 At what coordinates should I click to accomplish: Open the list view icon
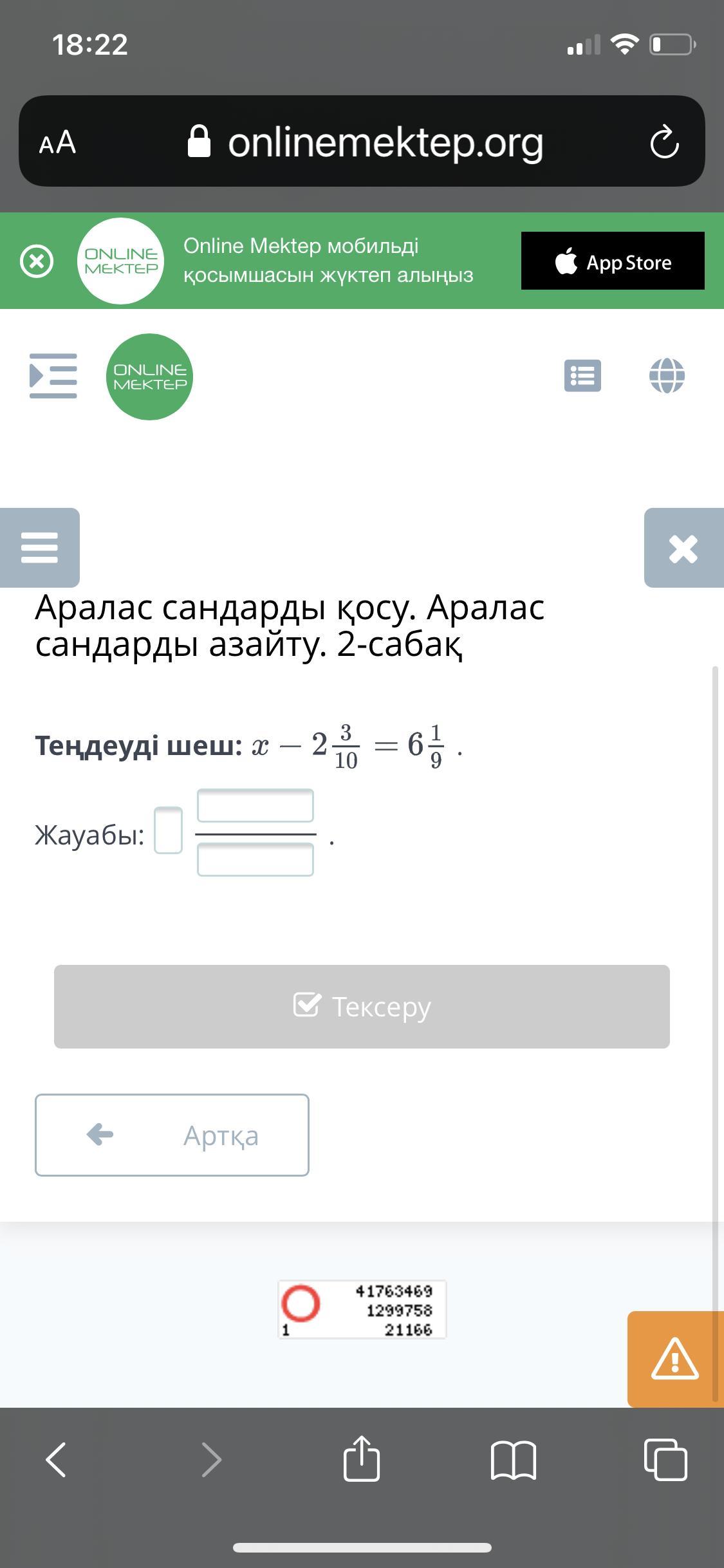583,376
